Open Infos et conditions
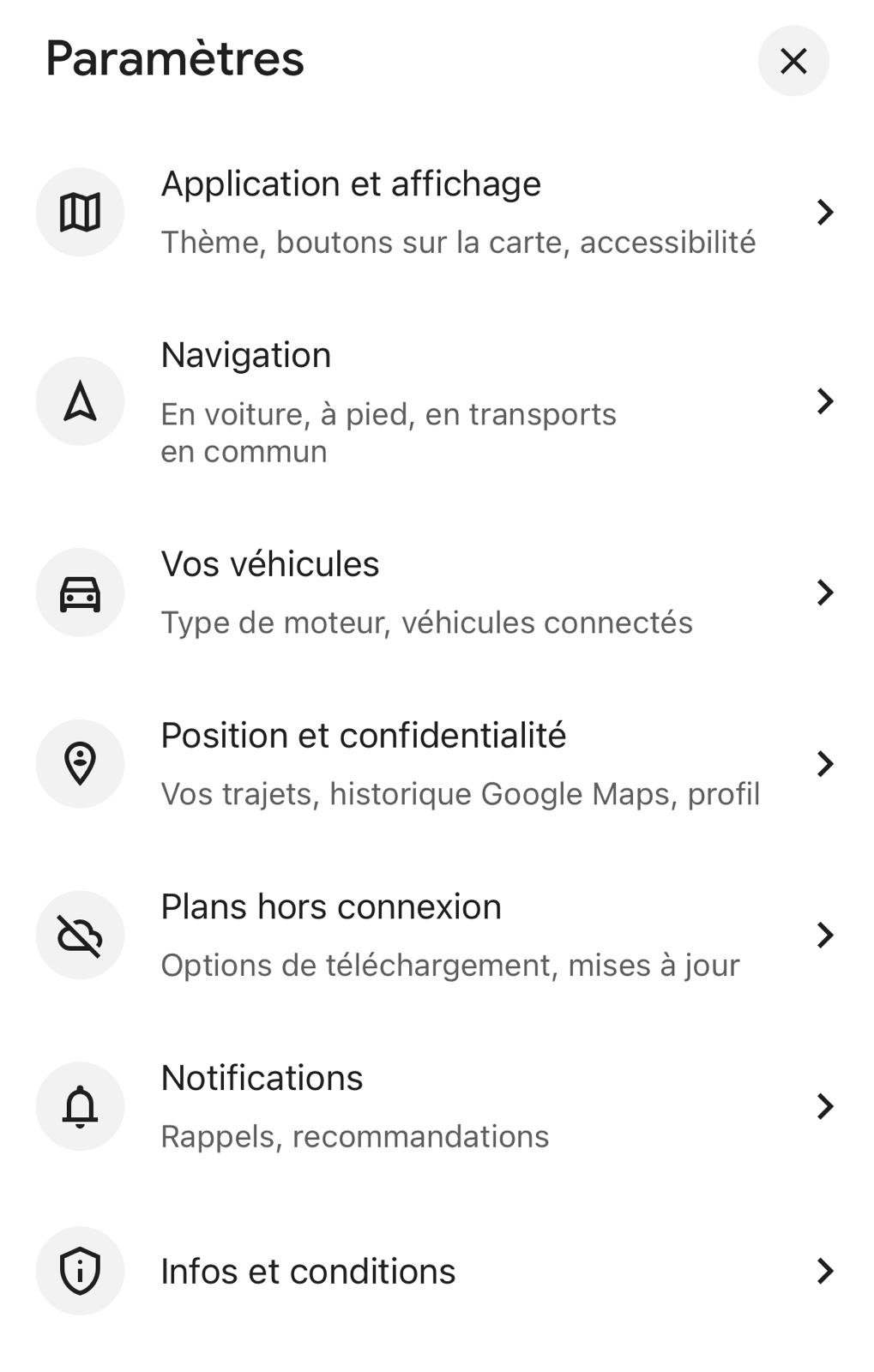Image resolution: width=874 pixels, height=1372 pixels. [309, 1272]
